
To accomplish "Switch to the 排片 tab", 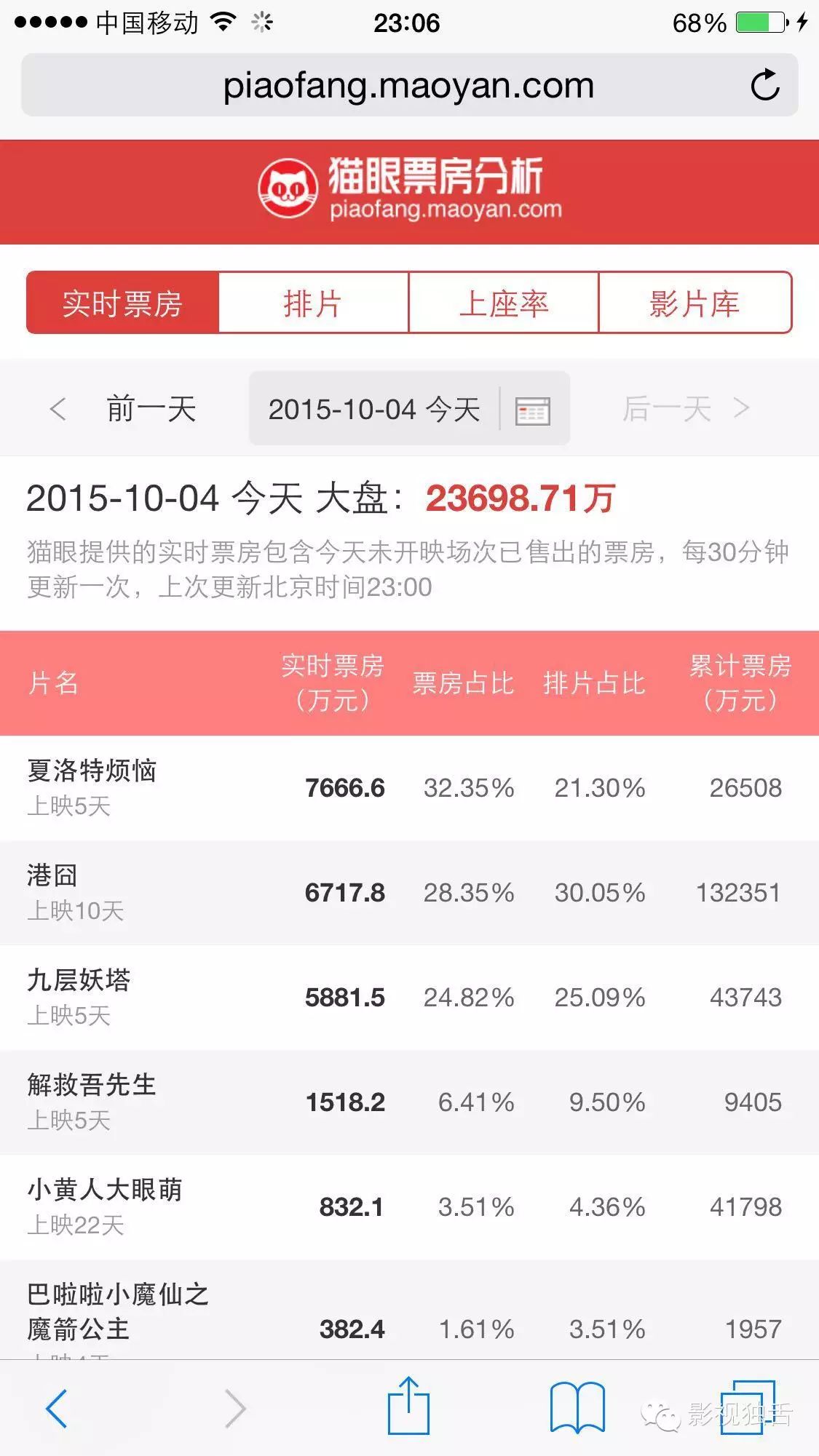I will 313,303.
